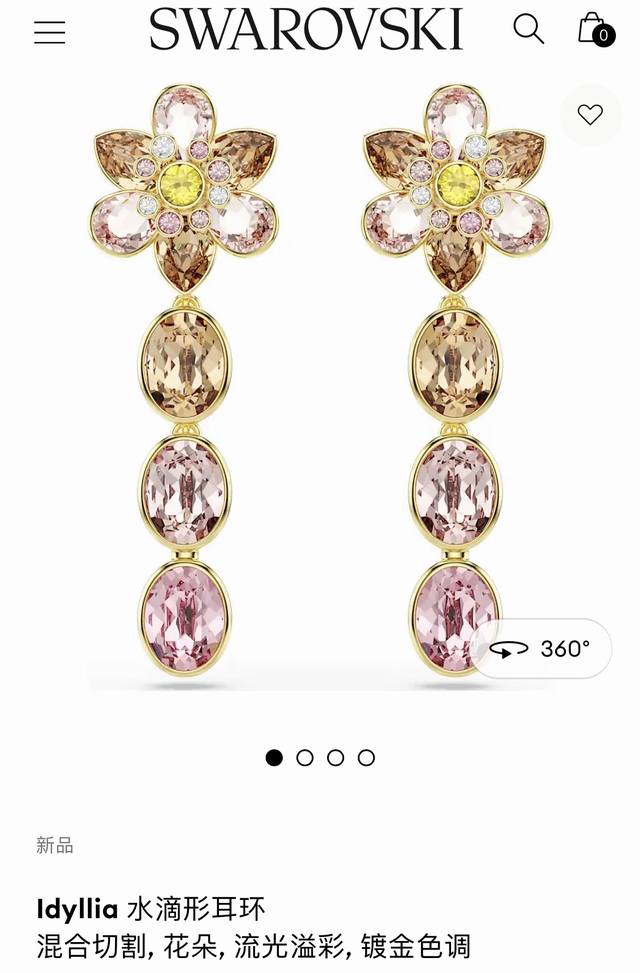Screen dimensions: 640x973
Task: Add earrings to wishlist with heart icon
Action: pyautogui.click(x=590, y=115)
